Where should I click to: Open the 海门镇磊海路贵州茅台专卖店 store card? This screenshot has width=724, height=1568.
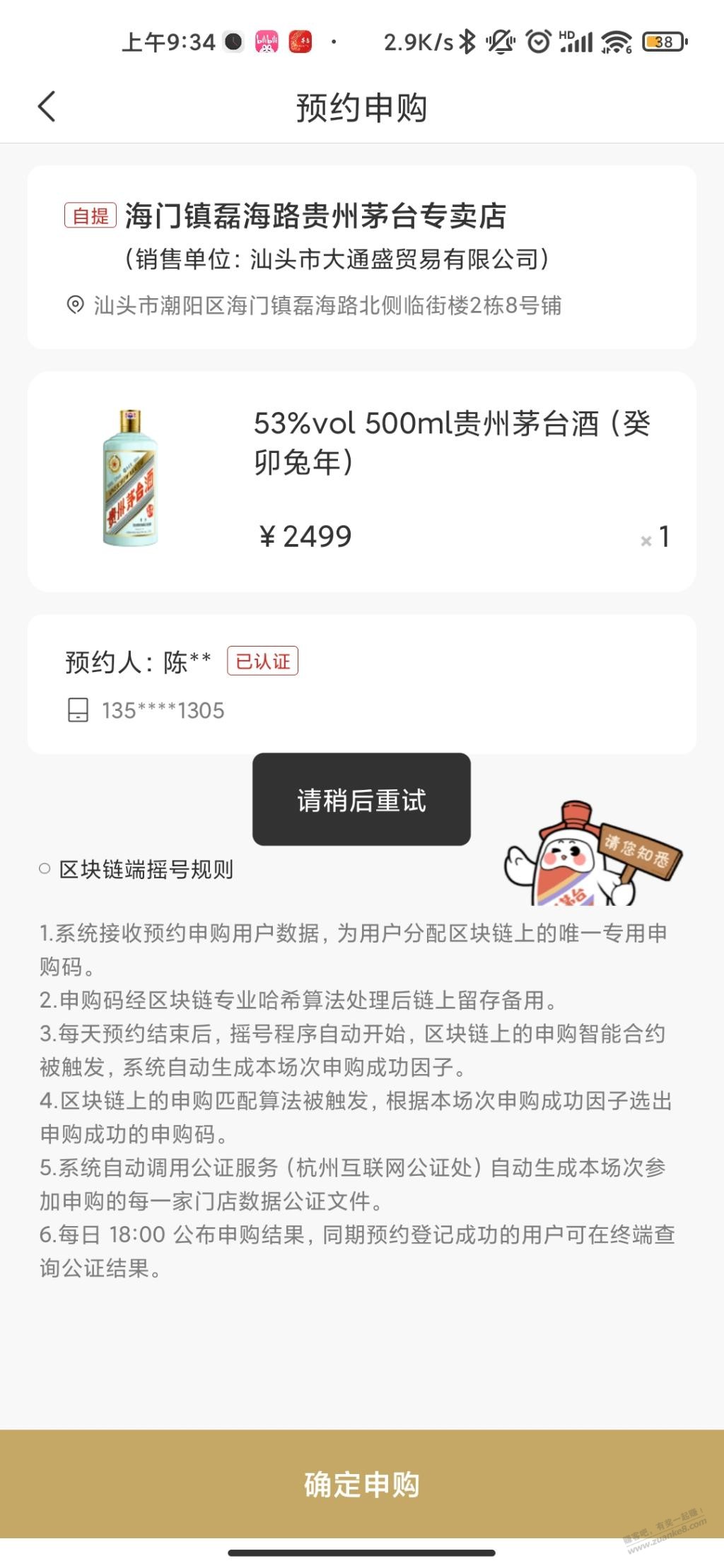point(362,257)
